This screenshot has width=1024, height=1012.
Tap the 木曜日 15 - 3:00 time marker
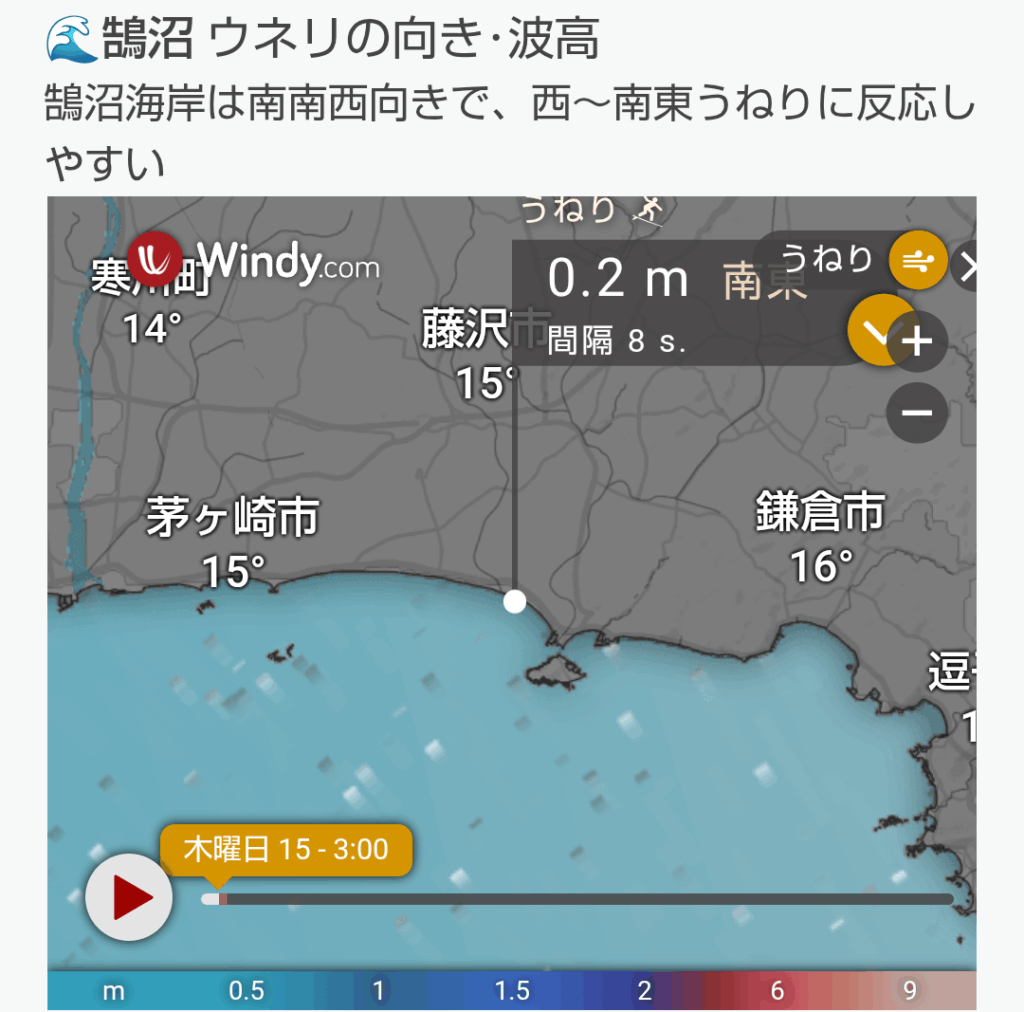[x=286, y=850]
